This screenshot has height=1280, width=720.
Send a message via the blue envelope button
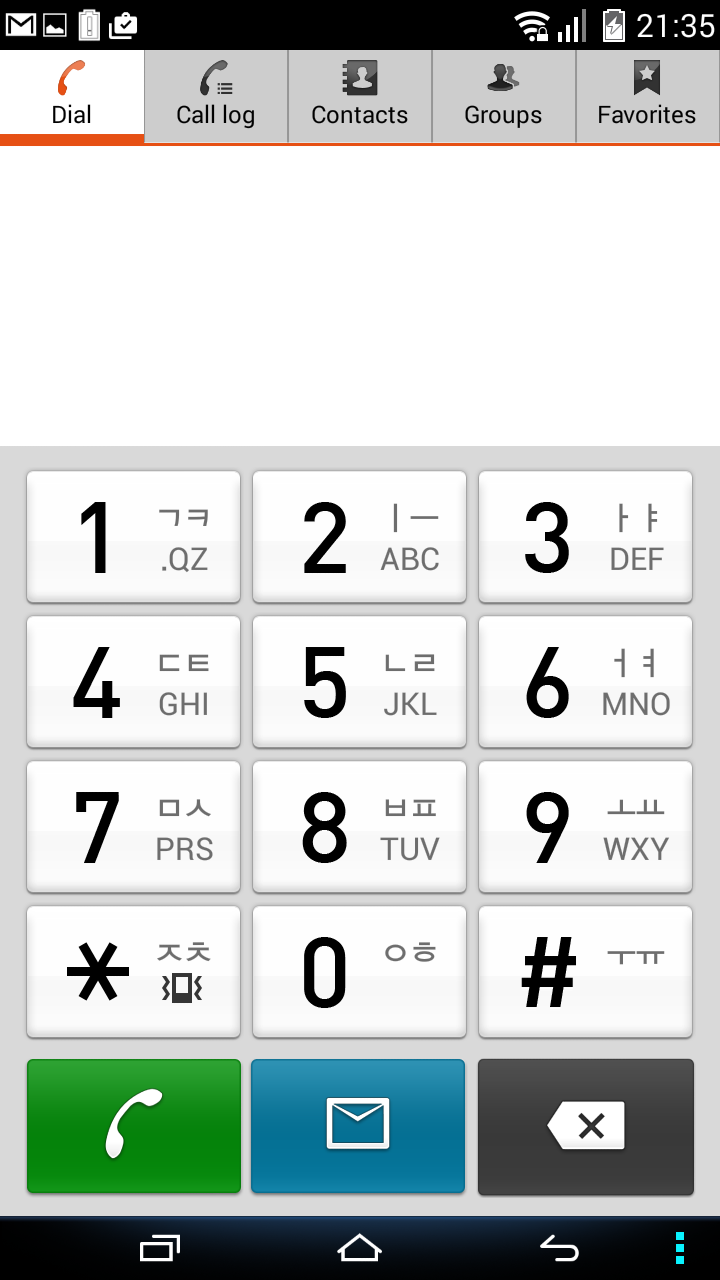pos(358,1126)
